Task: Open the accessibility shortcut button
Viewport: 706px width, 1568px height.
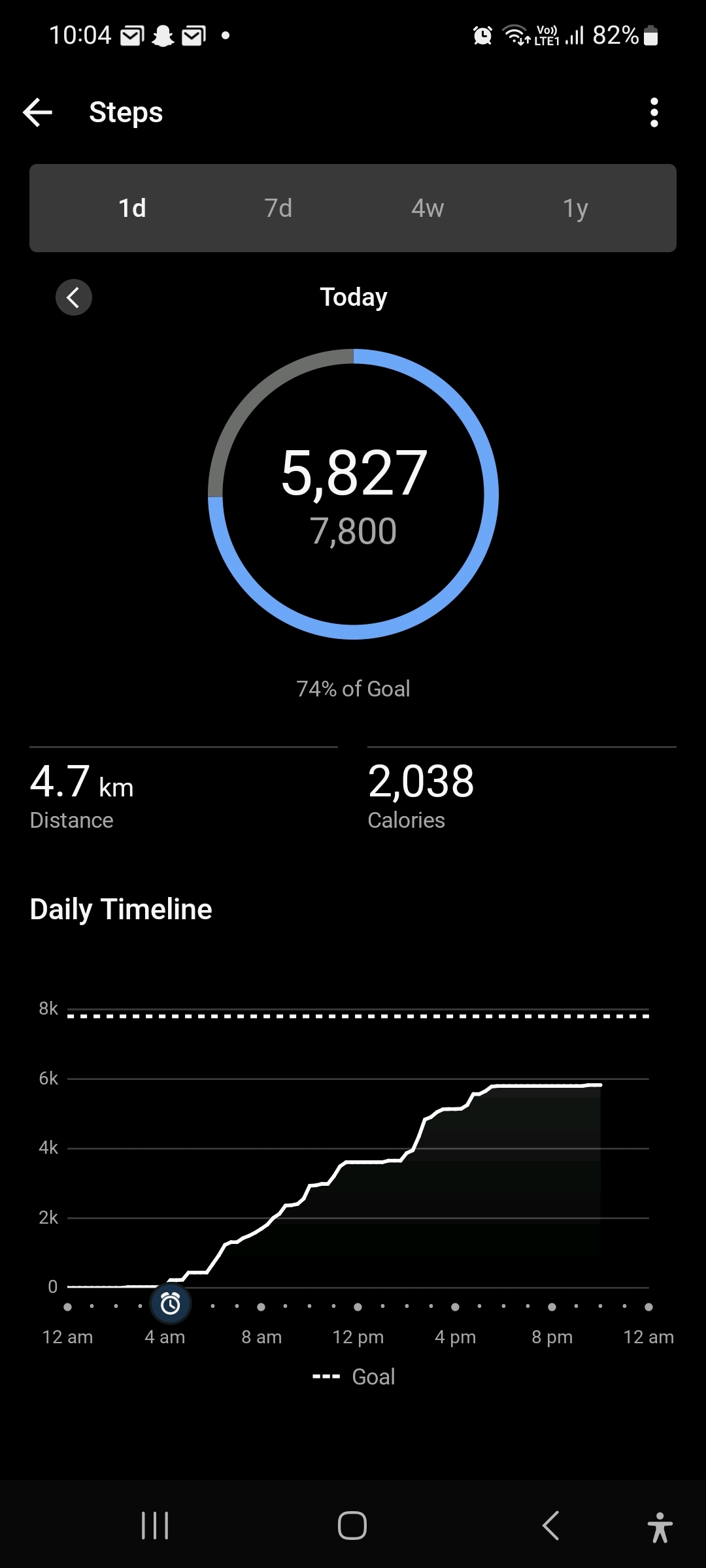Action: point(660,1527)
